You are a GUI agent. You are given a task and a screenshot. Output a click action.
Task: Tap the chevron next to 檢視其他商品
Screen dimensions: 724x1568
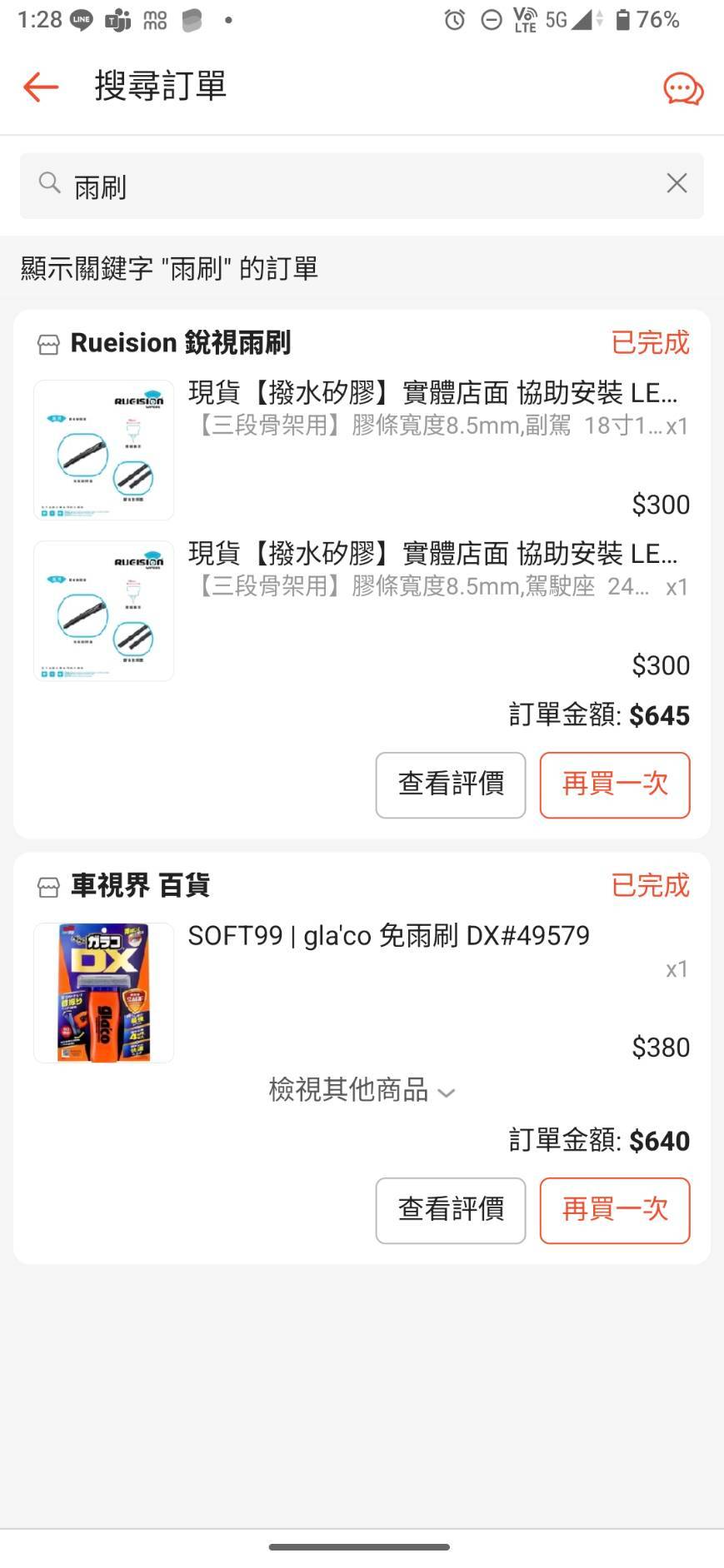pyautogui.click(x=447, y=1092)
